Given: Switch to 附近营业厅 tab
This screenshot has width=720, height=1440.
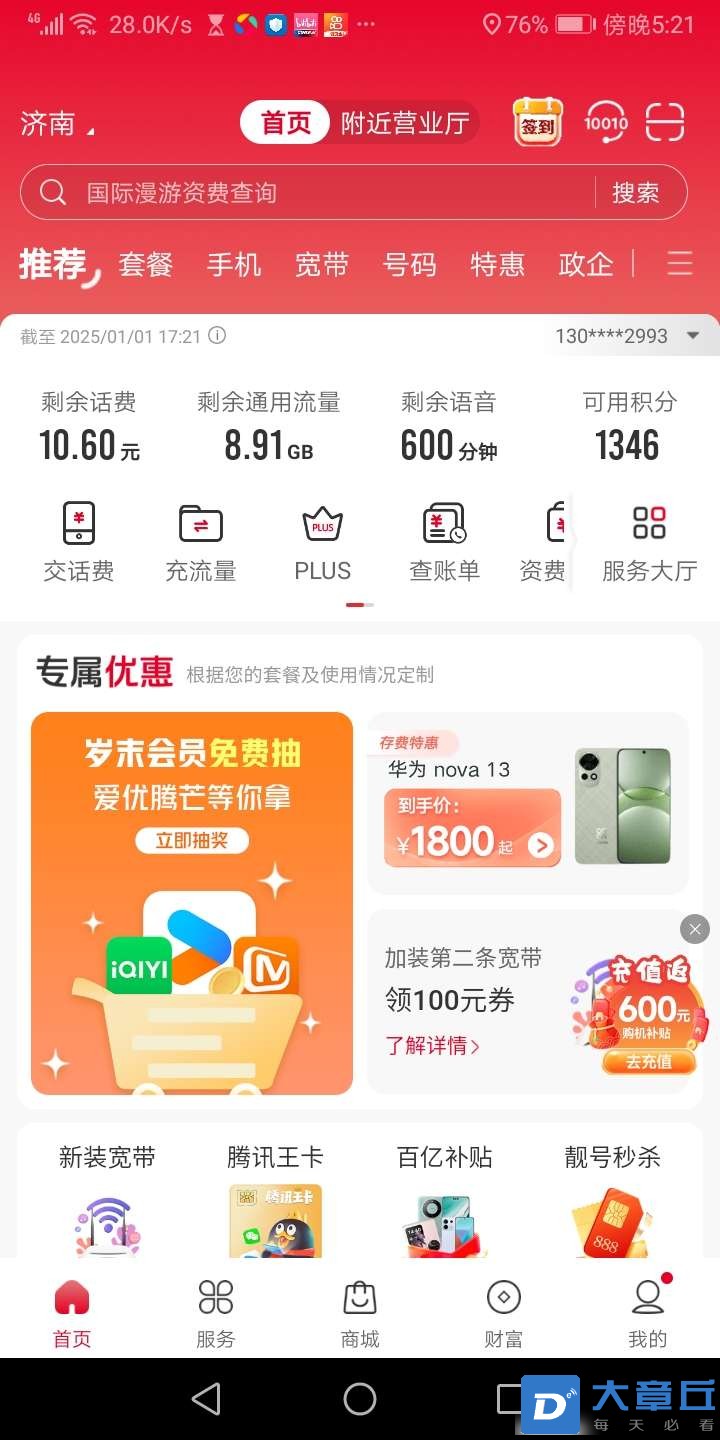Looking at the screenshot, I should (405, 123).
